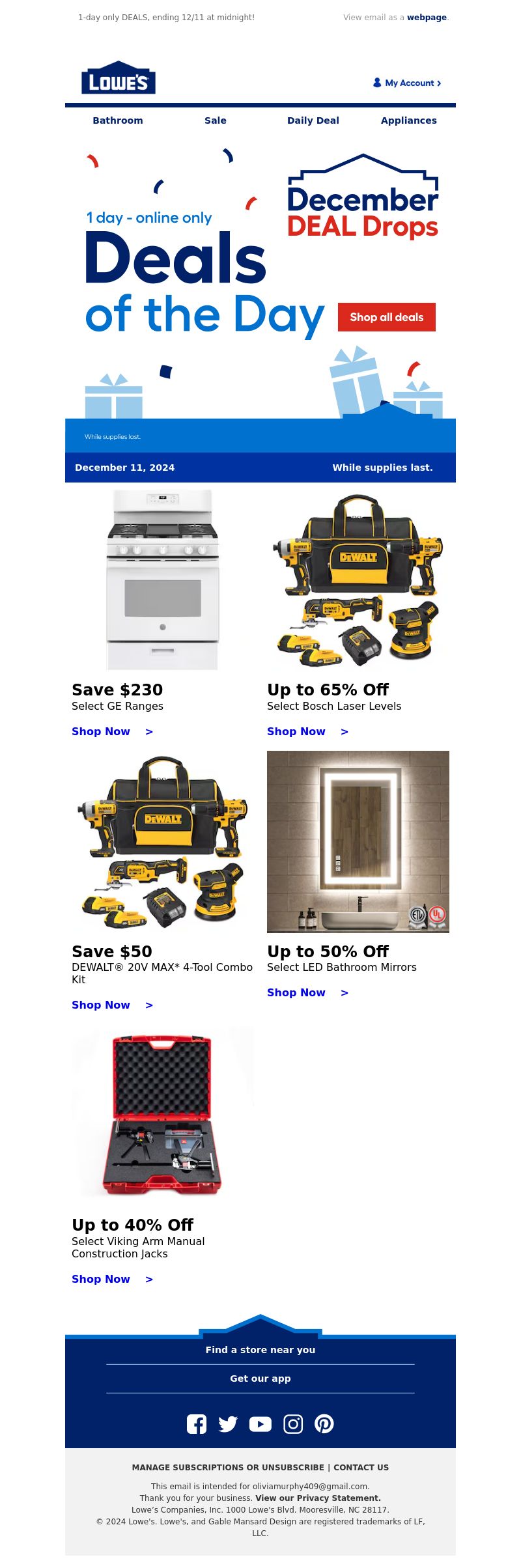
Task: Shop Now for Viking Arm Construction Jacks
Action: pyautogui.click(x=112, y=1279)
